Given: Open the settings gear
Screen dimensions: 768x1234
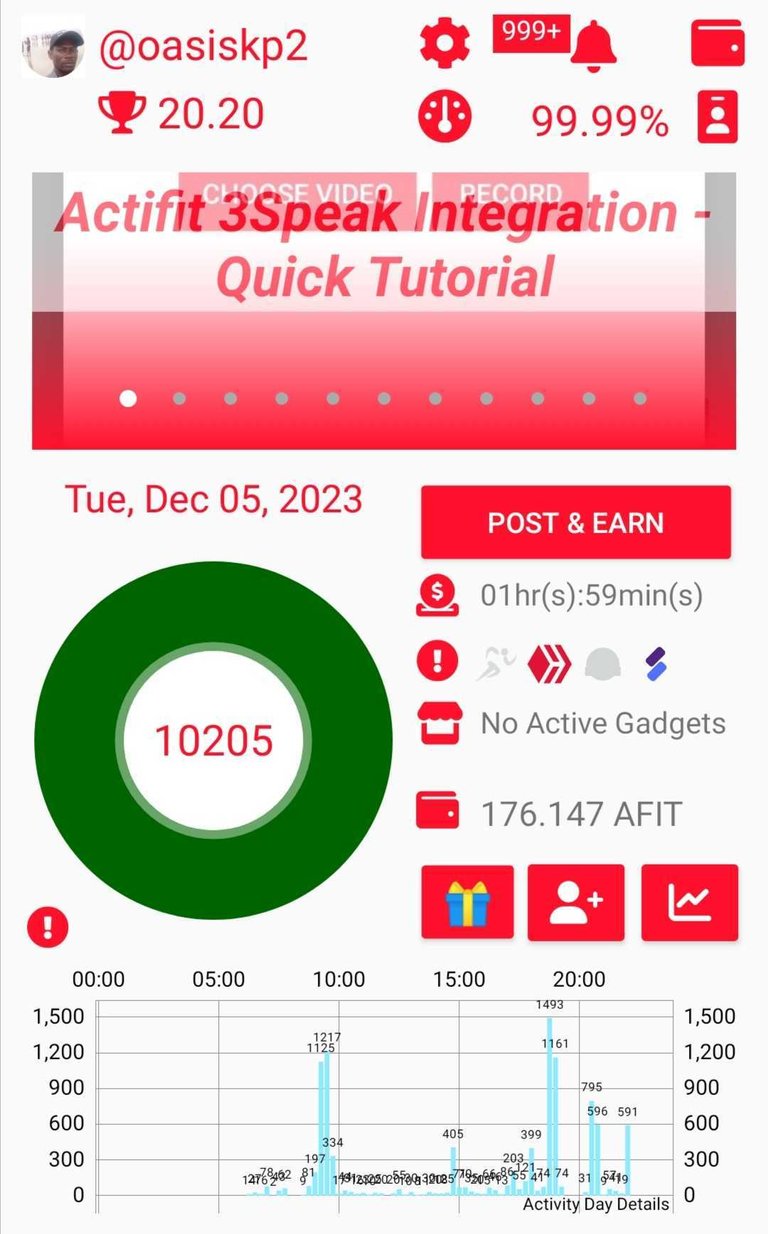Looking at the screenshot, I should click(444, 43).
